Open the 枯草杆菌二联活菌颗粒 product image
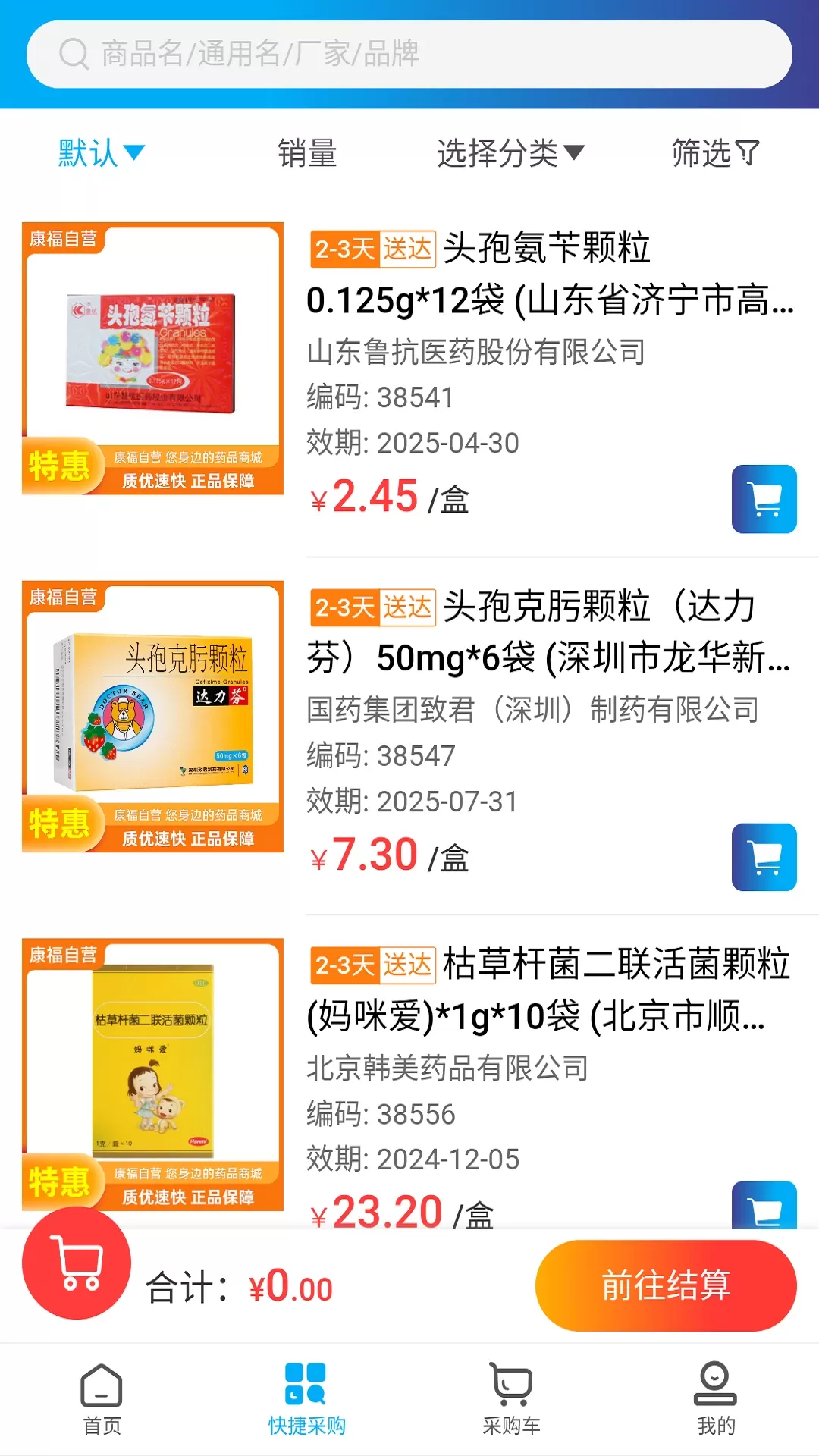The width and height of the screenshot is (819, 1456). tap(152, 1075)
